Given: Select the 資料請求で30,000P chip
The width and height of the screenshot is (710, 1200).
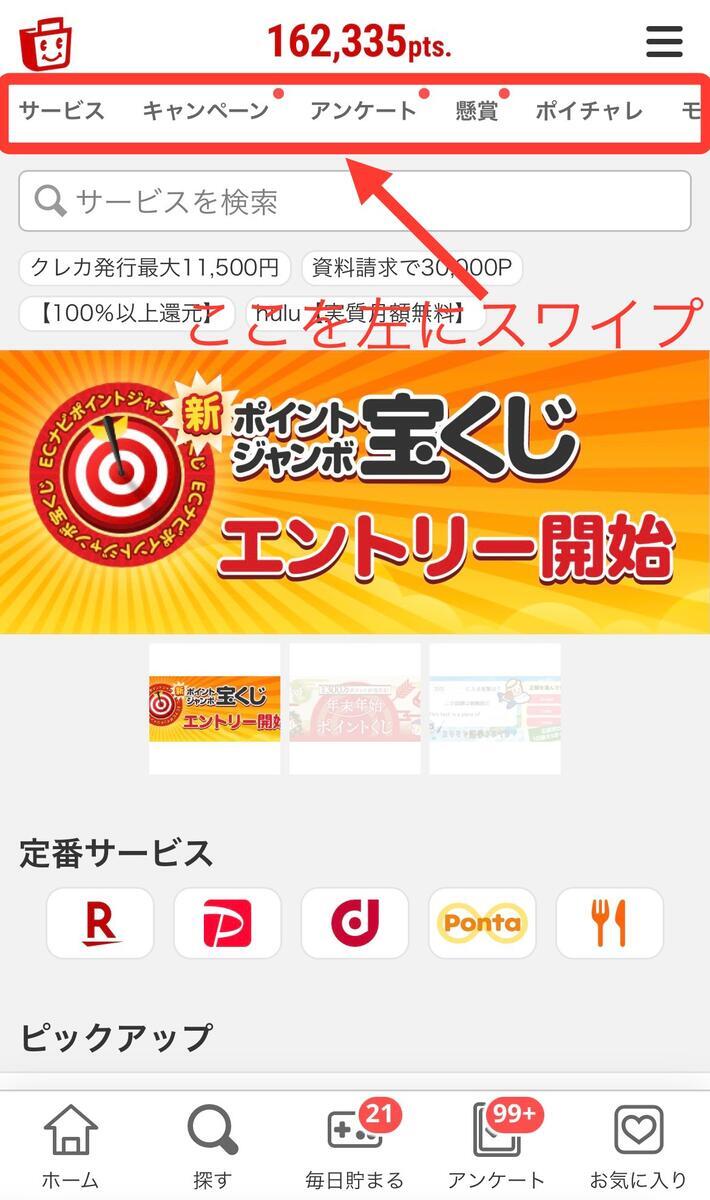Looking at the screenshot, I should tap(412, 268).
